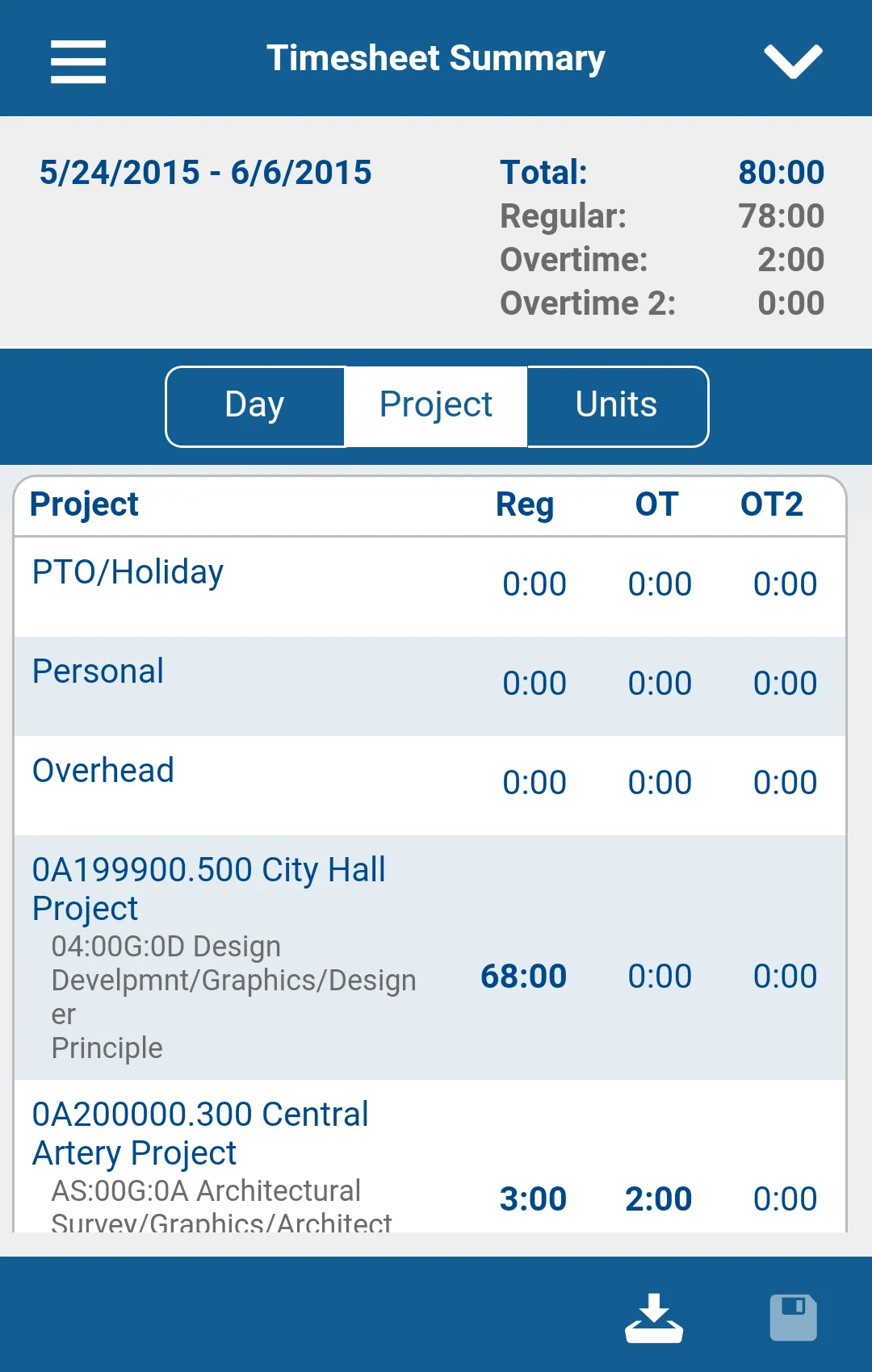
Task: Tap the Total hours value 80:00
Action: [x=782, y=172]
